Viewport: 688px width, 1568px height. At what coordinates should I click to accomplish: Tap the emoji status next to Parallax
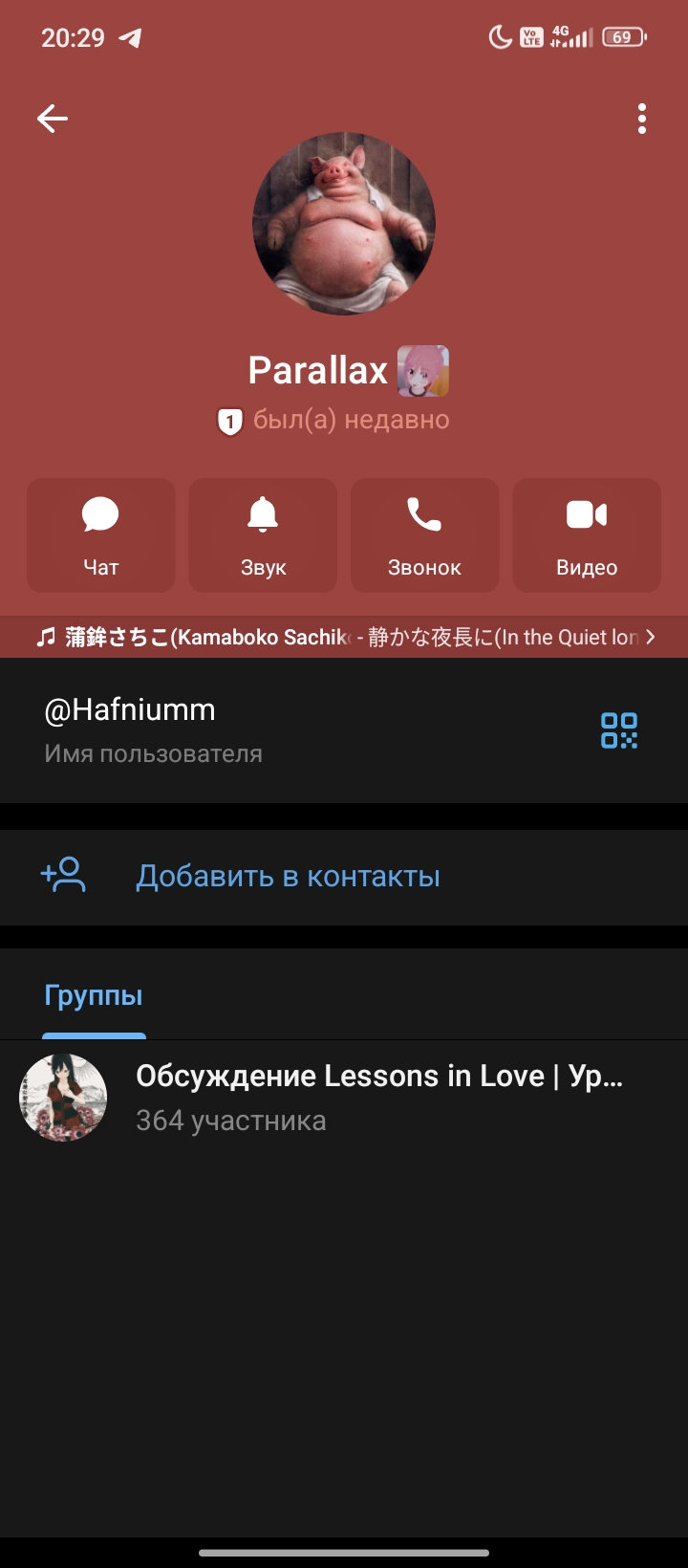422,371
